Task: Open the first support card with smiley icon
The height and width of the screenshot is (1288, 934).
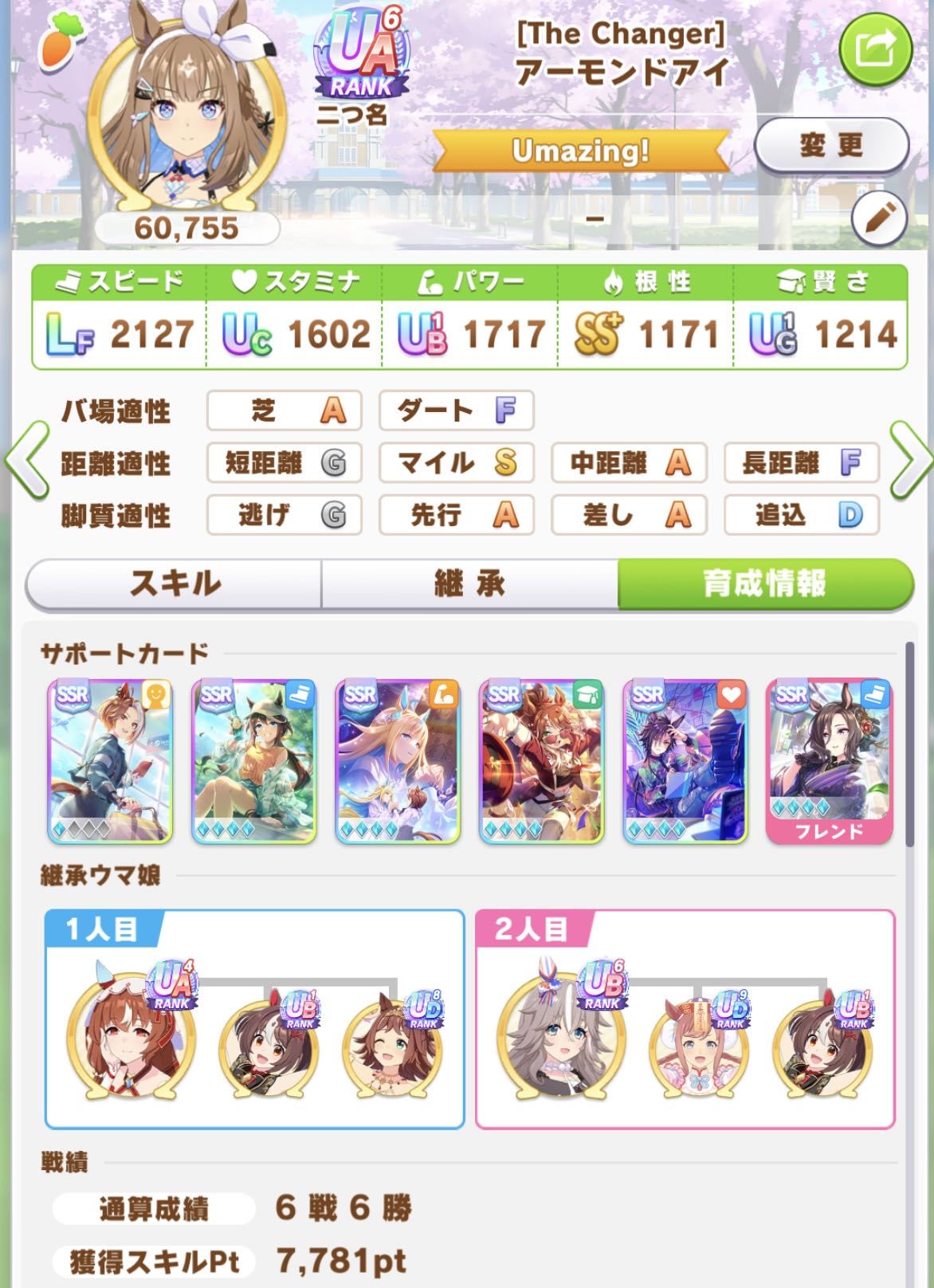Action: click(111, 761)
